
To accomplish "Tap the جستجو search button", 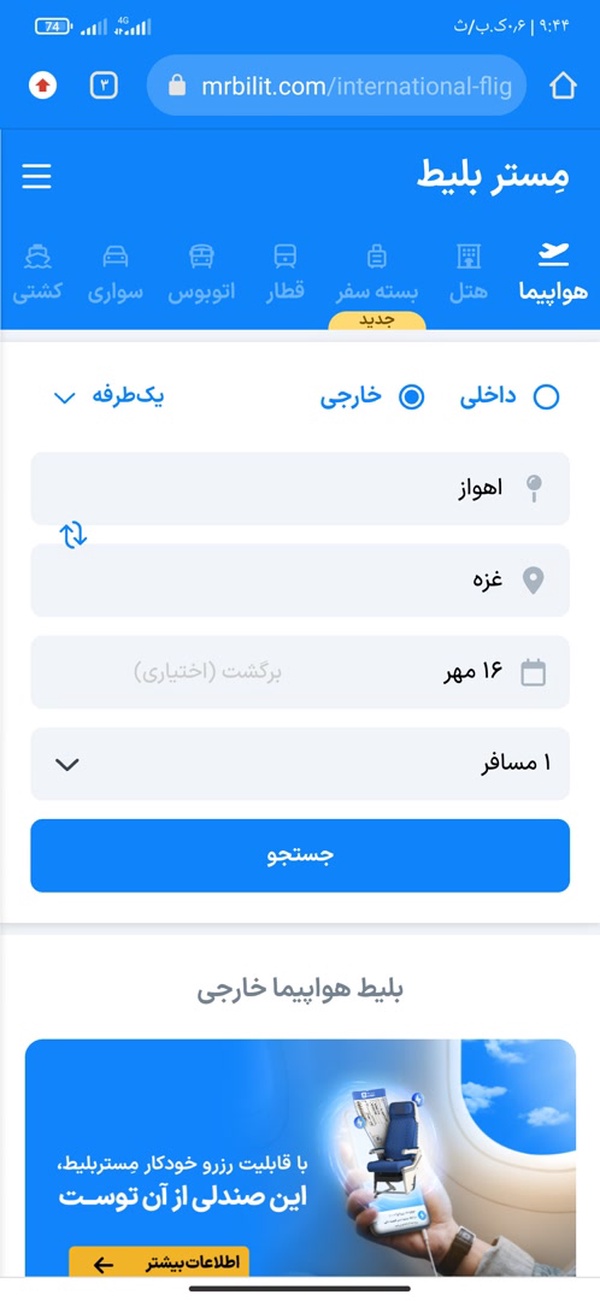I will click(300, 856).
